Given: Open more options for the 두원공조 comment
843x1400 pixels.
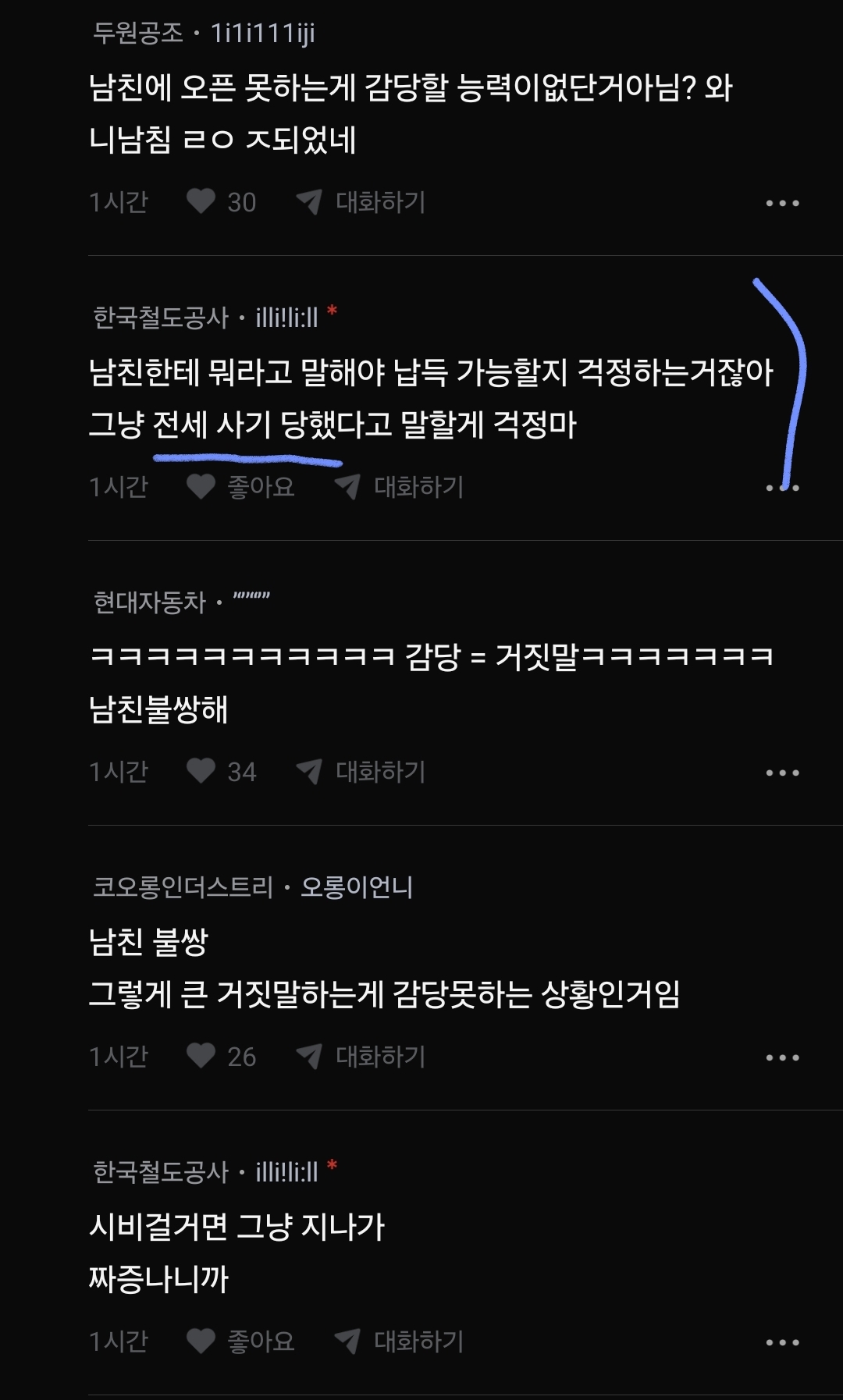Looking at the screenshot, I should 782,203.
